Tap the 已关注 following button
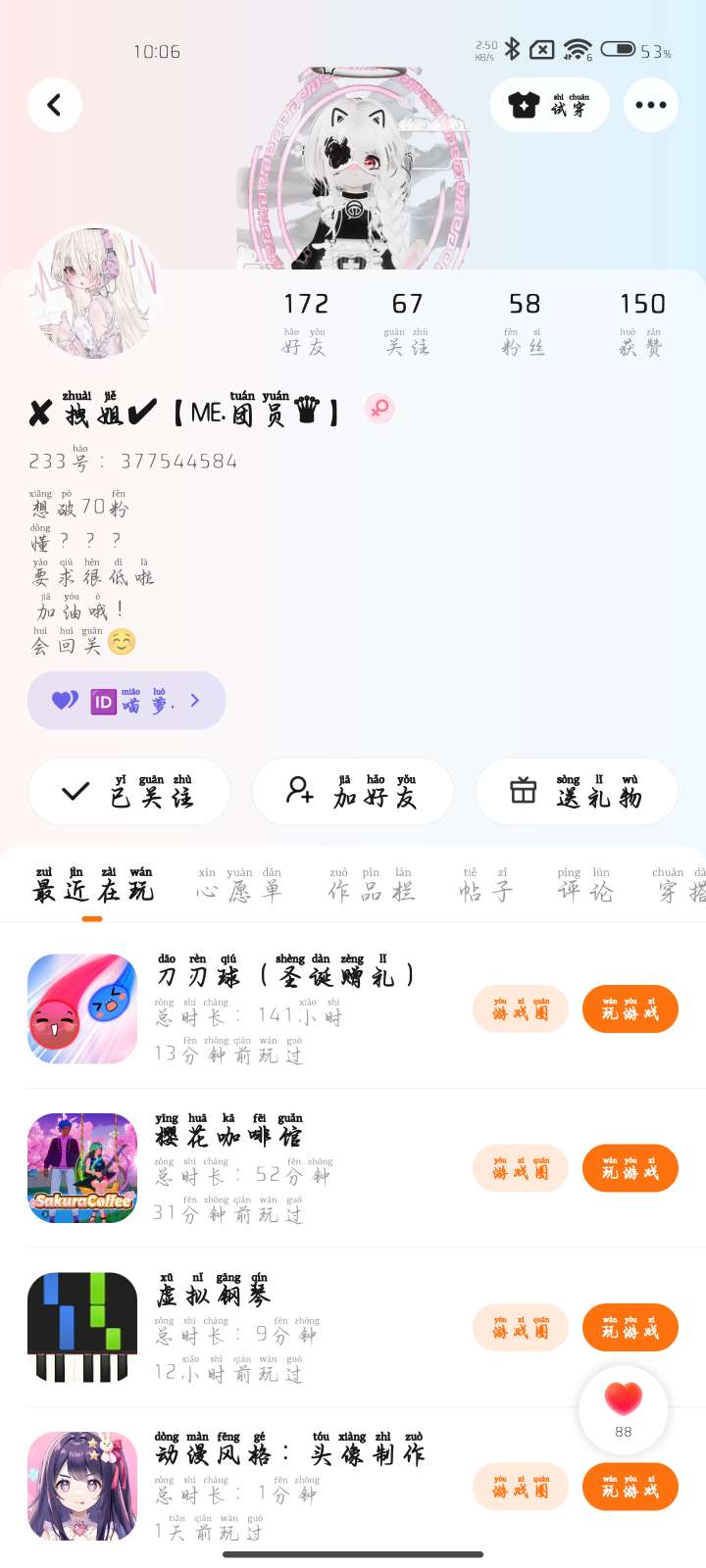Image resolution: width=706 pixels, height=1568 pixels. (129, 792)
